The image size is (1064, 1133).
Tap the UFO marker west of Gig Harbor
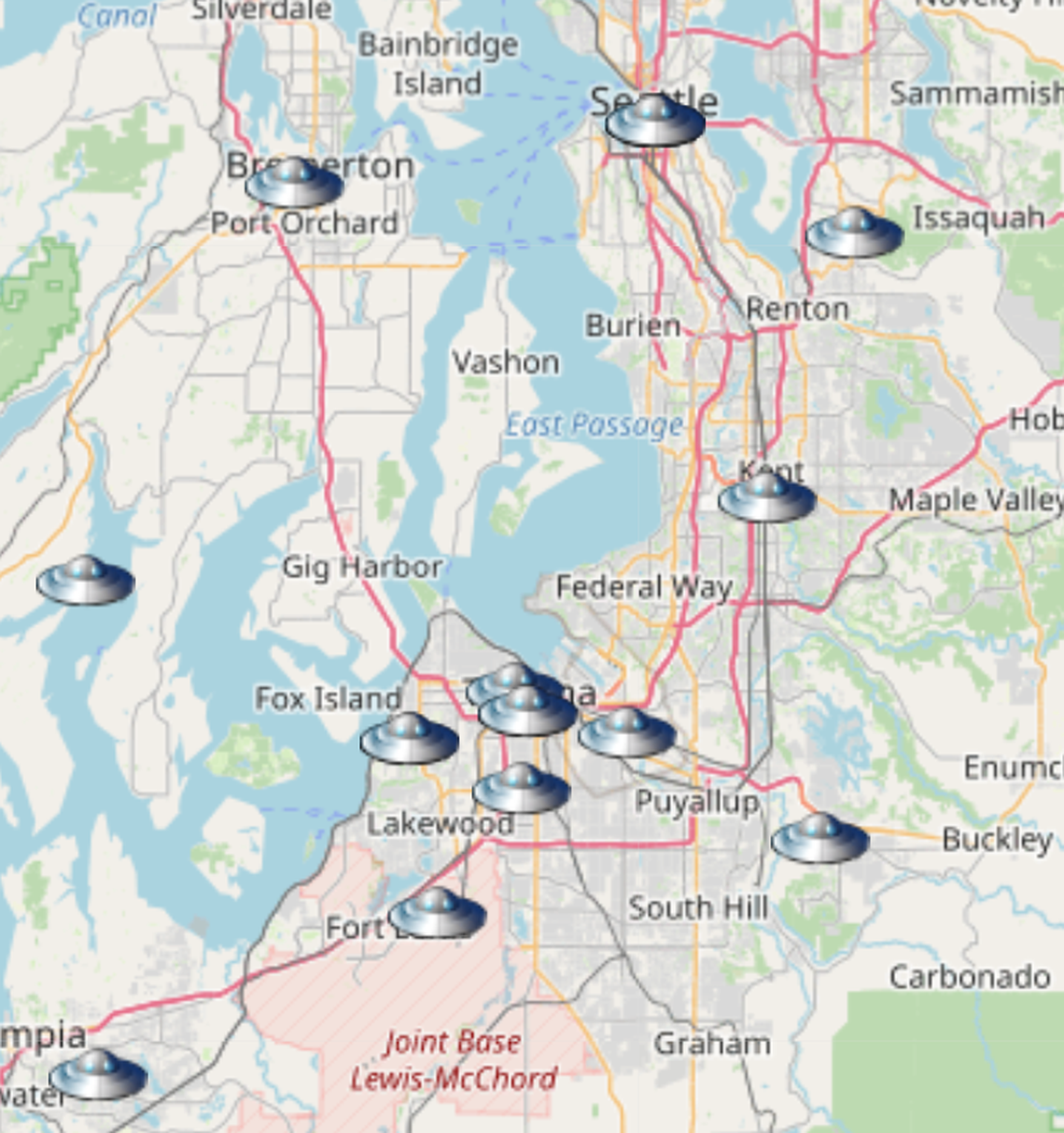[x=86, y=580]
